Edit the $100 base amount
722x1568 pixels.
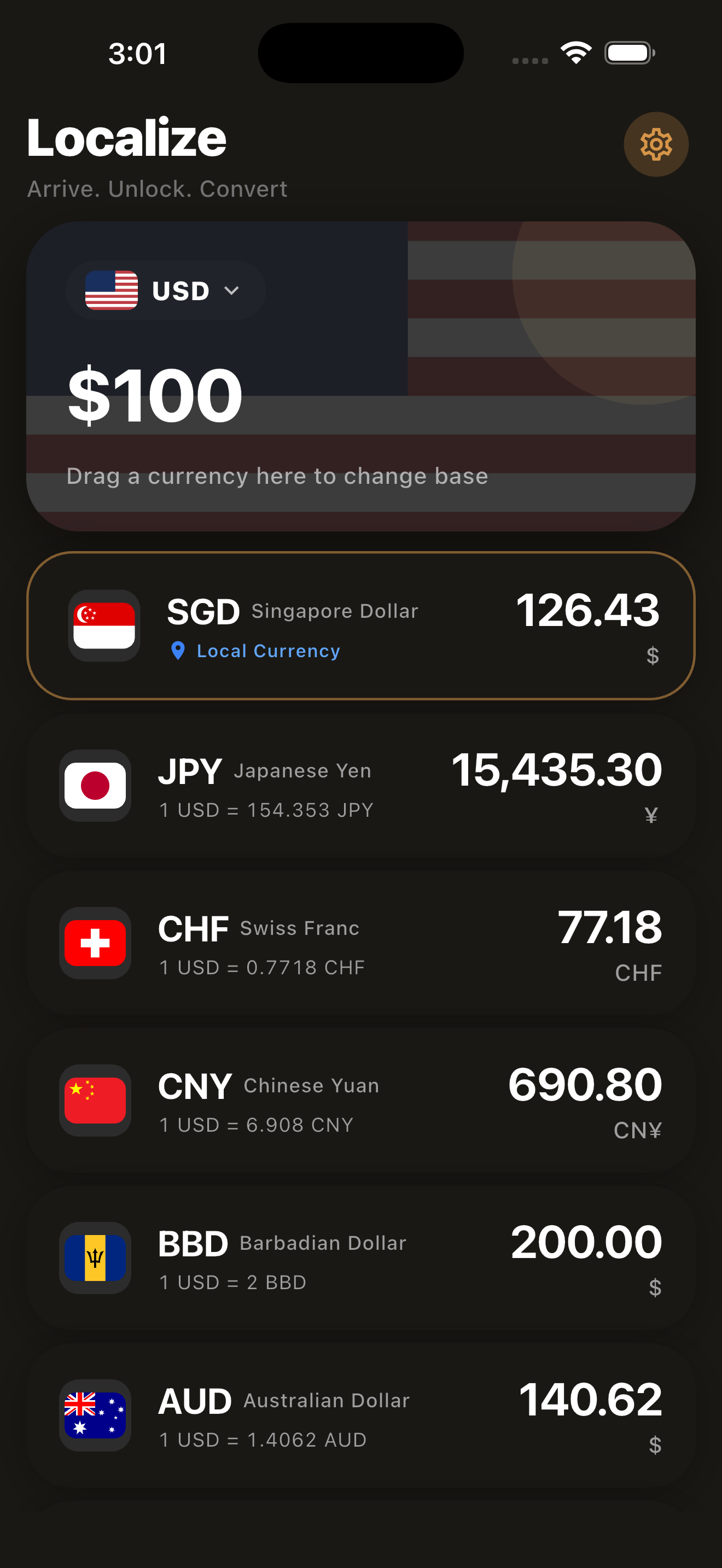tap(155, 396)
